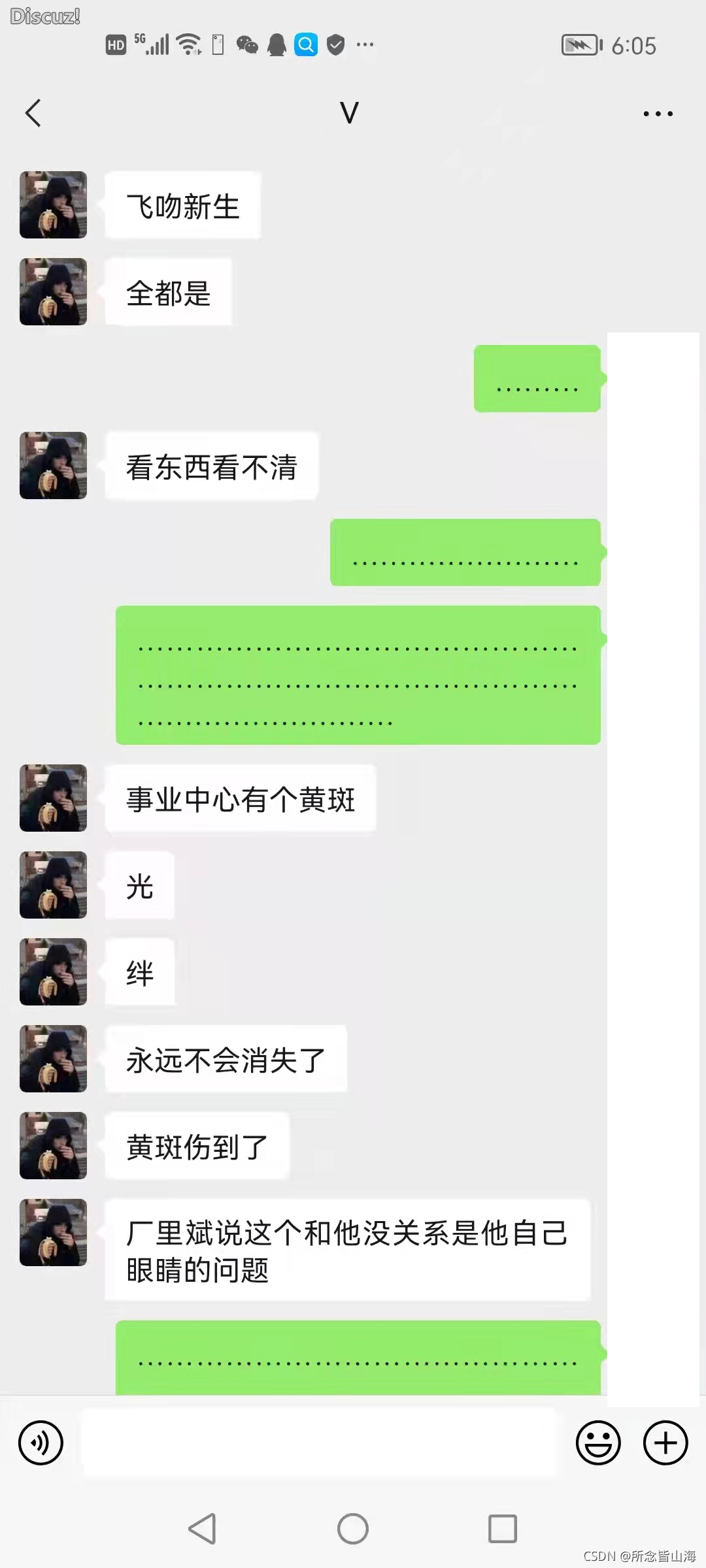This screenshot has height=1568, width=706.
Task: Open contact avatar beside "飞吻新生"
Action: 53,205
